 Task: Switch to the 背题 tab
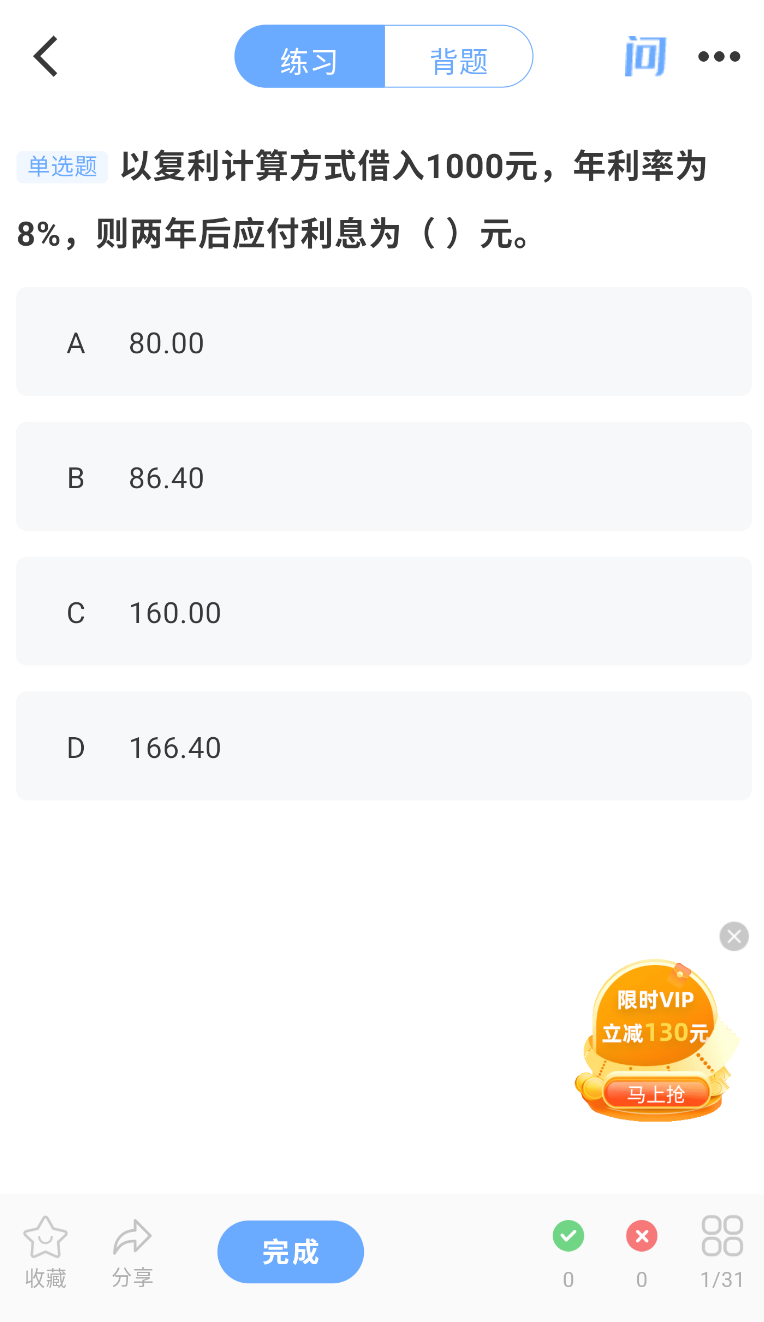click(459, 57)
